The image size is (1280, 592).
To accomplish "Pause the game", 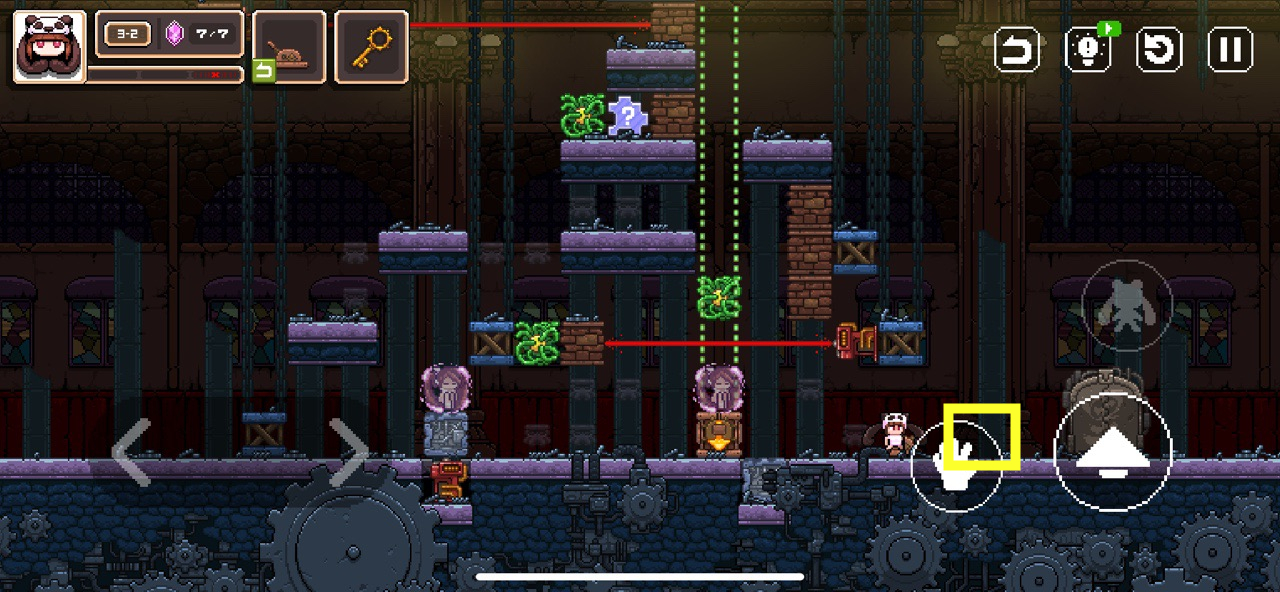I will point(1230,50).
